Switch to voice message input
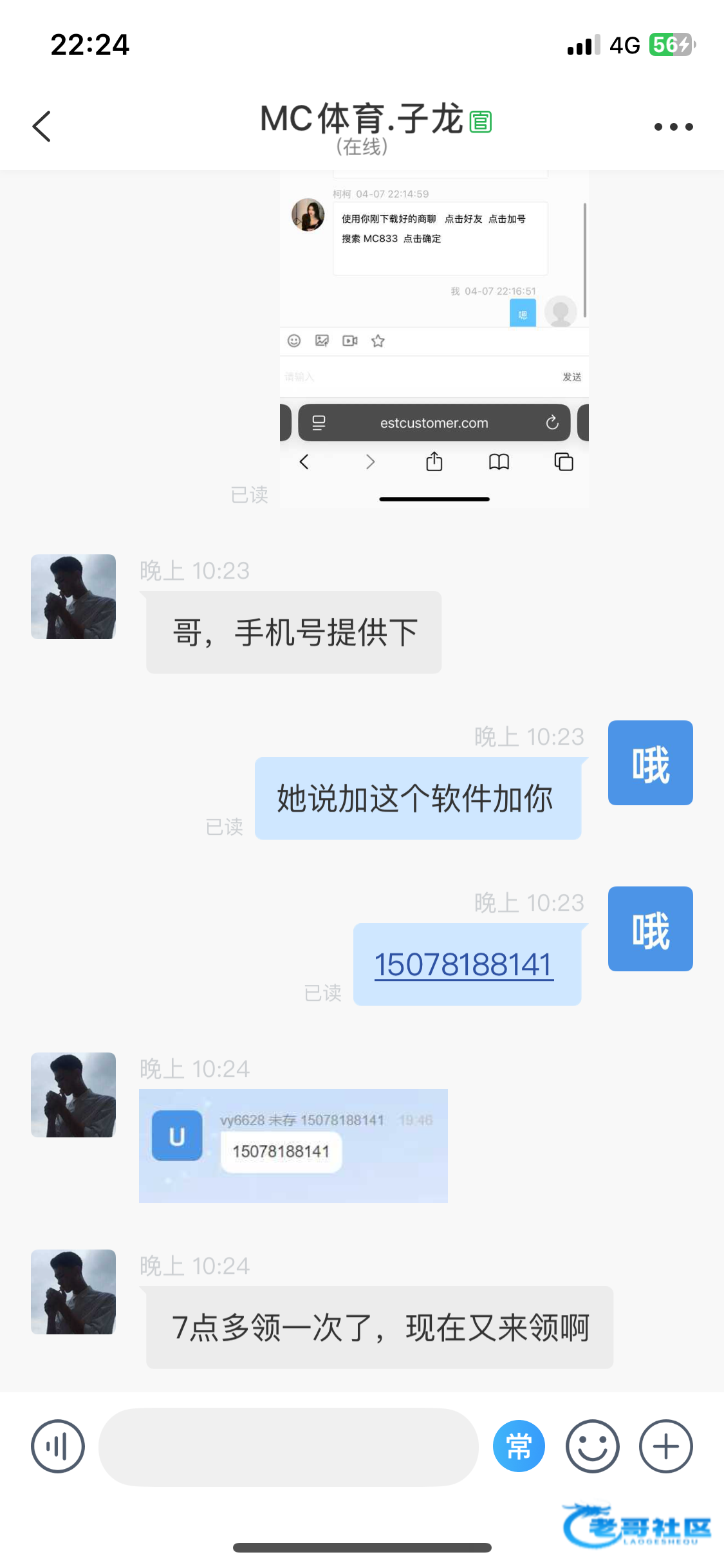Image resolution: width=724 pixels, height=1568 pixels. pos(58,1447)
